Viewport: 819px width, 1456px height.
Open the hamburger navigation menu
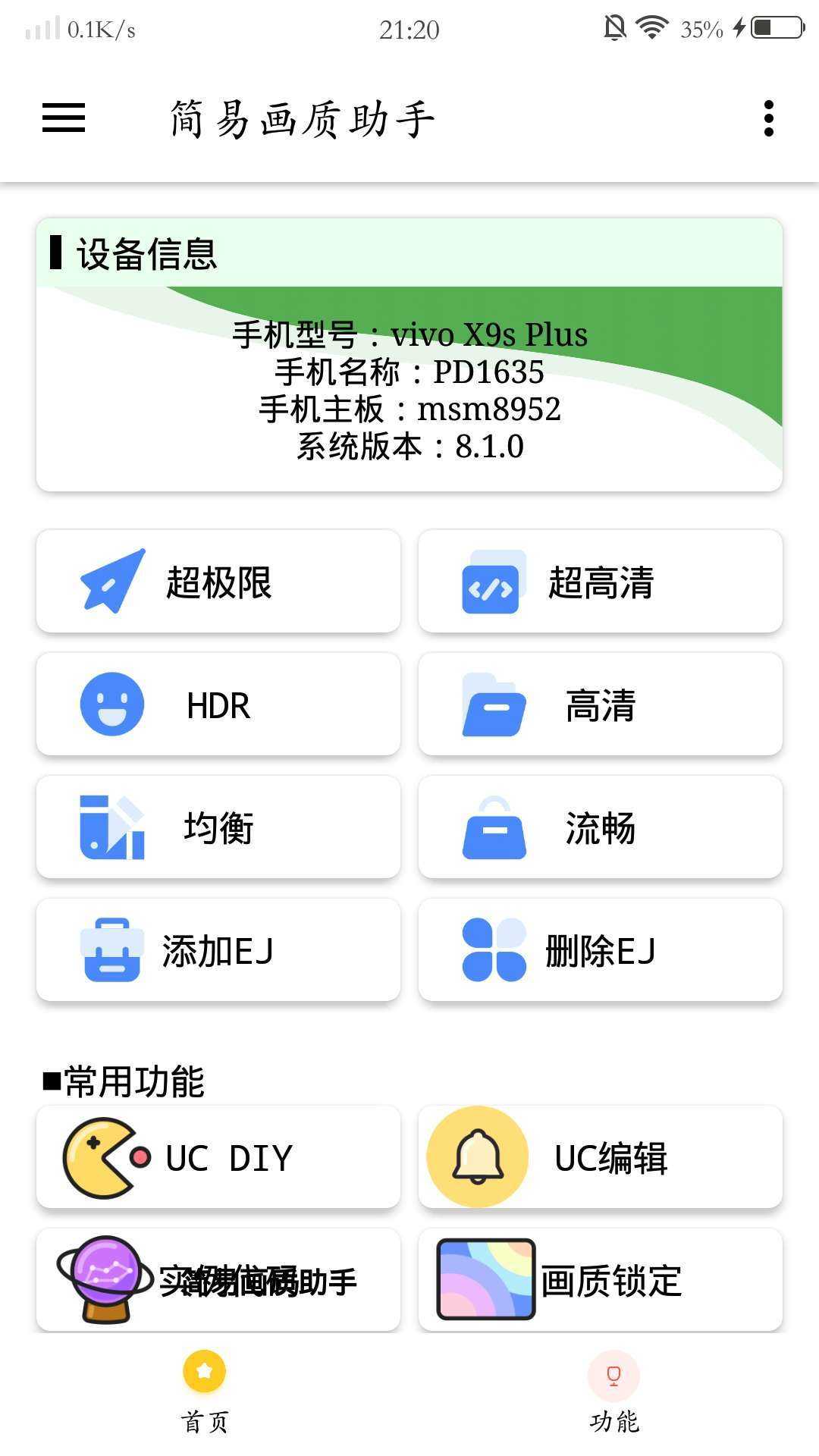tap(62, 118)
